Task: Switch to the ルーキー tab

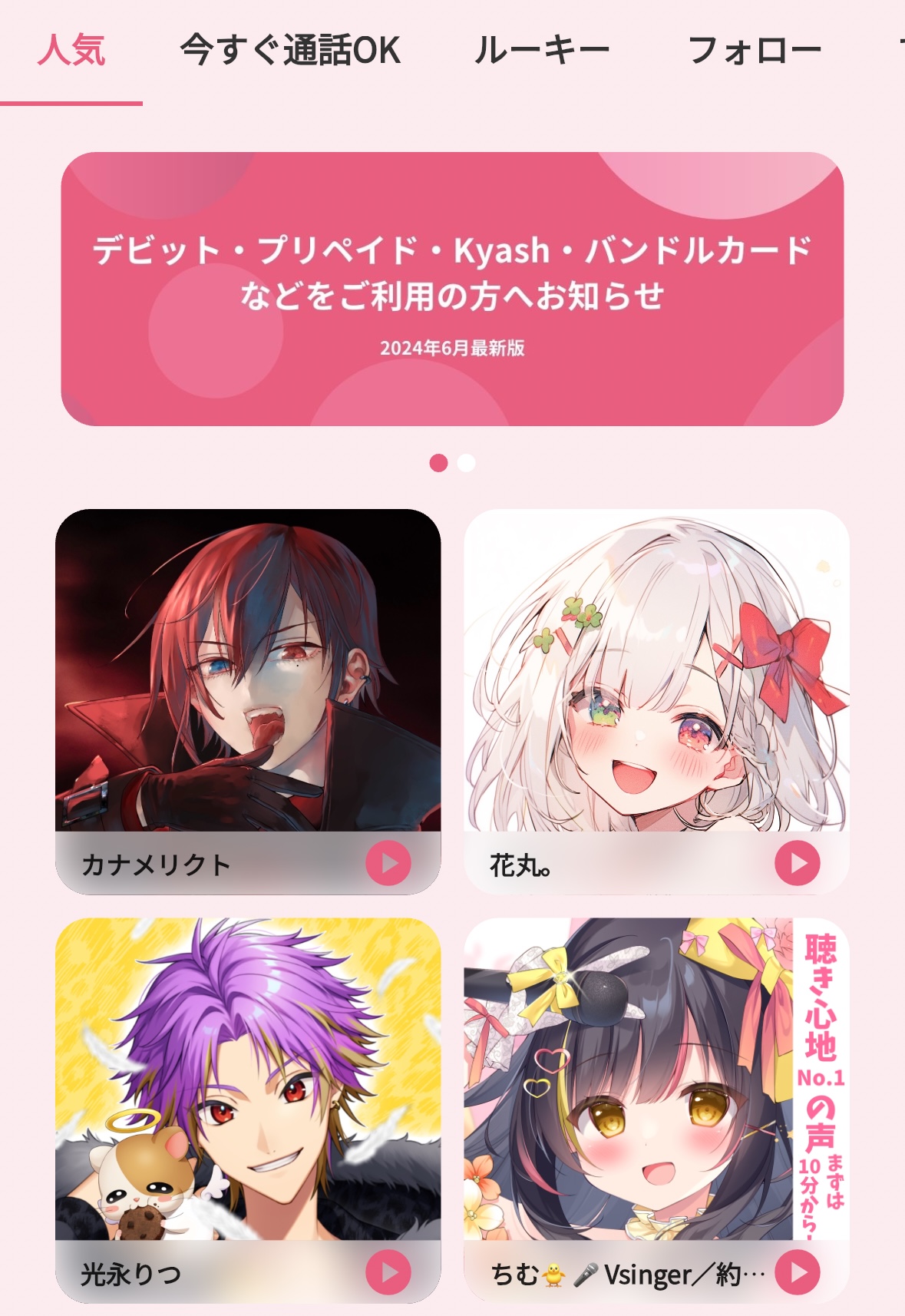Action: click(x=542, y=51)
